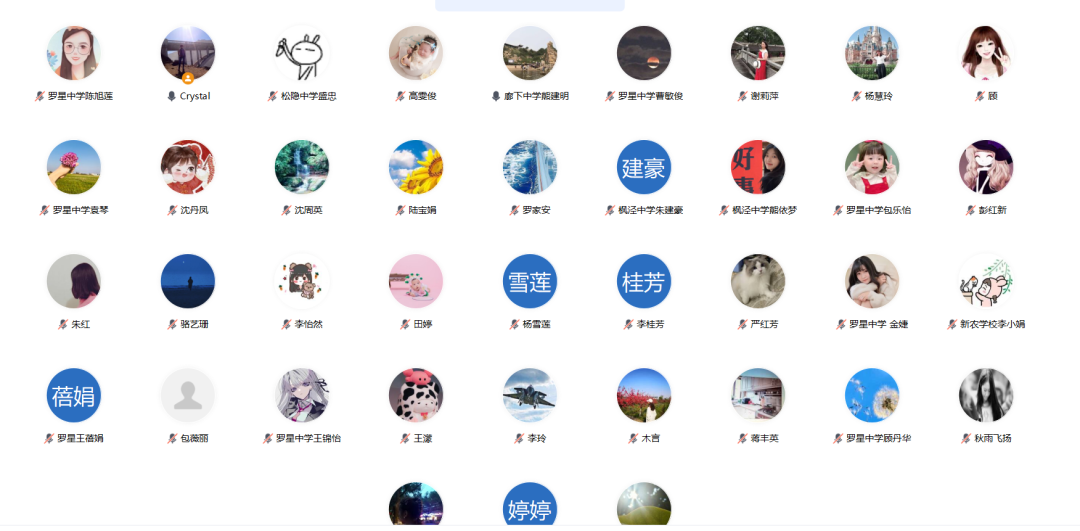Select participant 王漾
Image resolution: width=1080 pixels, height=531 pixels.
[x=416, y=395]
